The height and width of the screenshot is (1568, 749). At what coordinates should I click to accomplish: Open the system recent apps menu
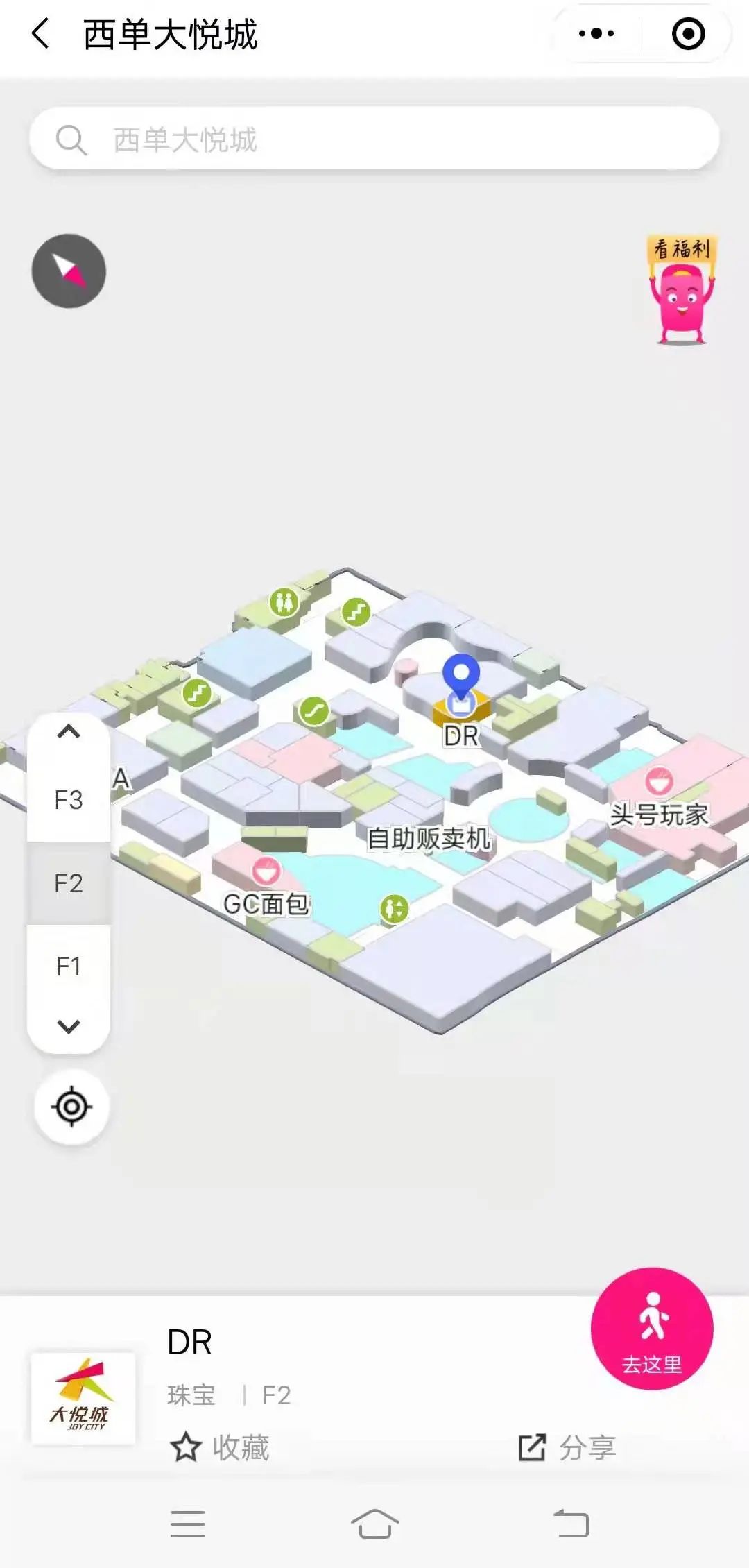pos(188,1524)
